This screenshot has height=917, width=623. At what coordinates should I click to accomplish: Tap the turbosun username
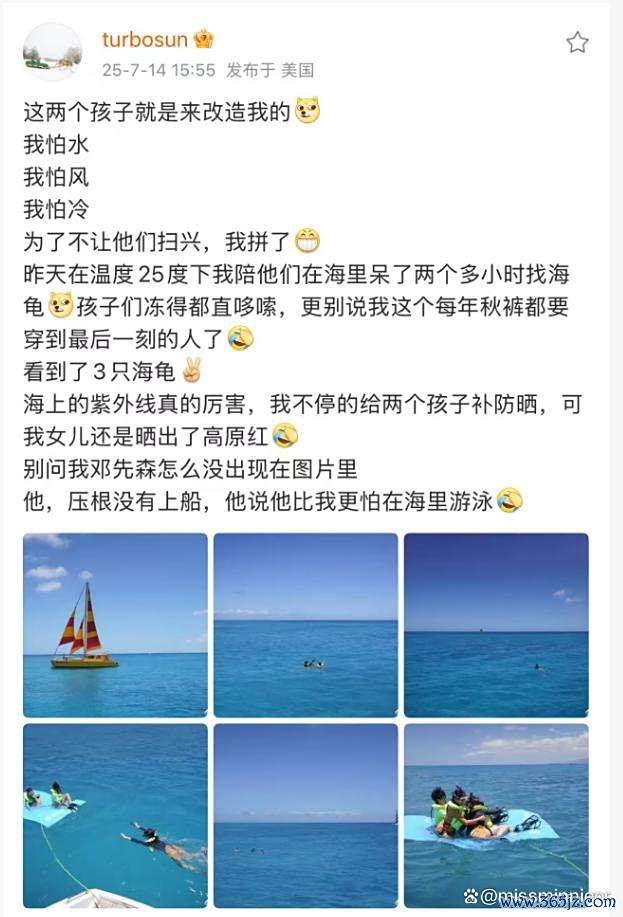coord(146,39)
